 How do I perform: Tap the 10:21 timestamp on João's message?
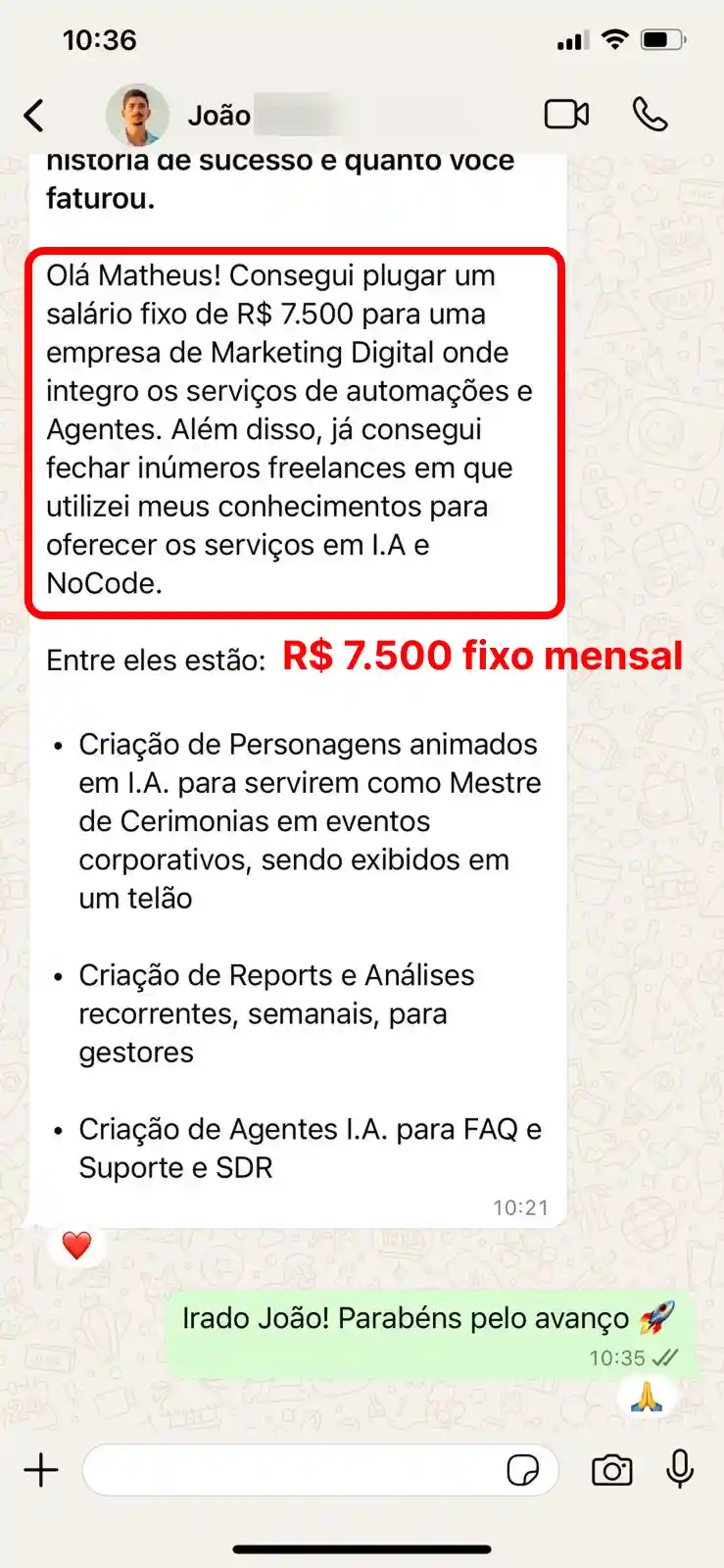point(521,1206)
